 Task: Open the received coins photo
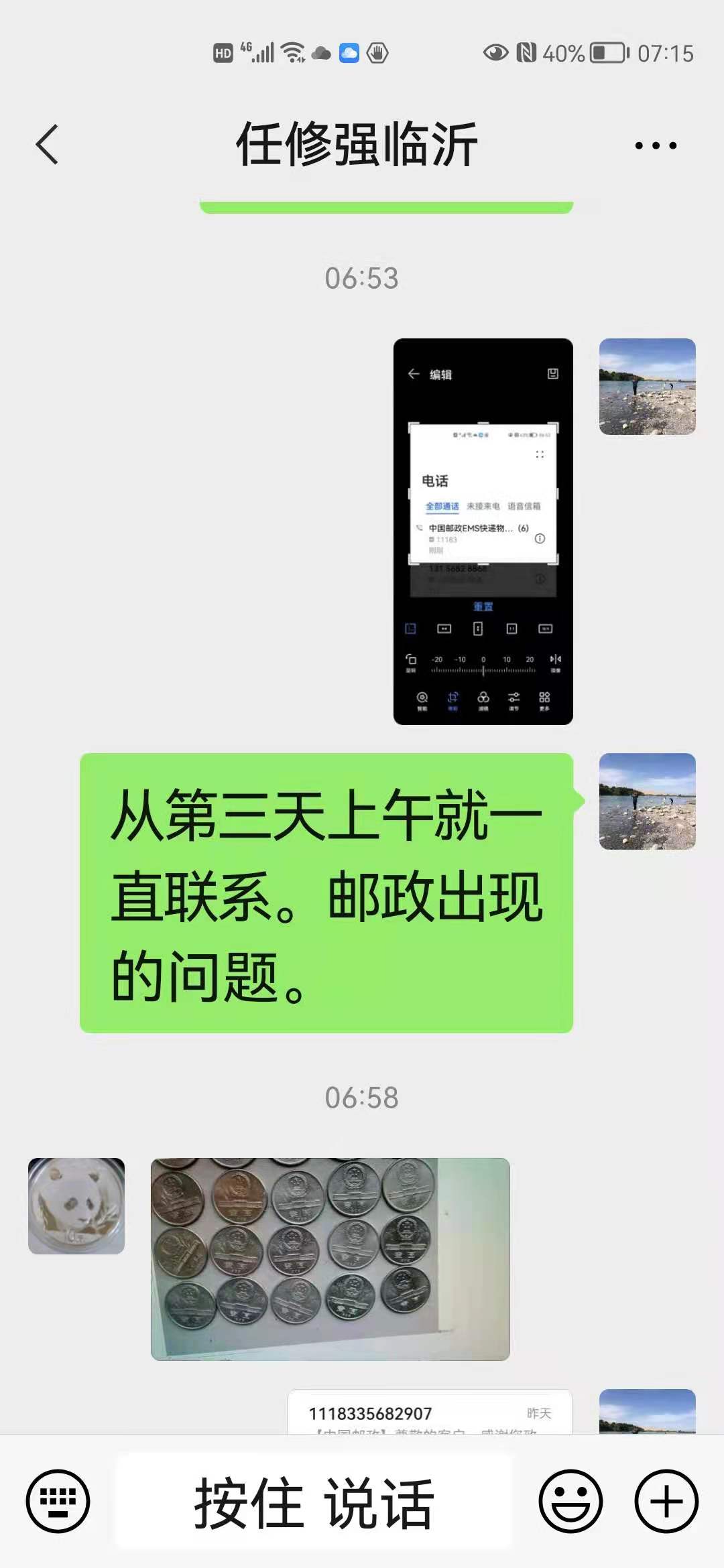(330, 1259)
